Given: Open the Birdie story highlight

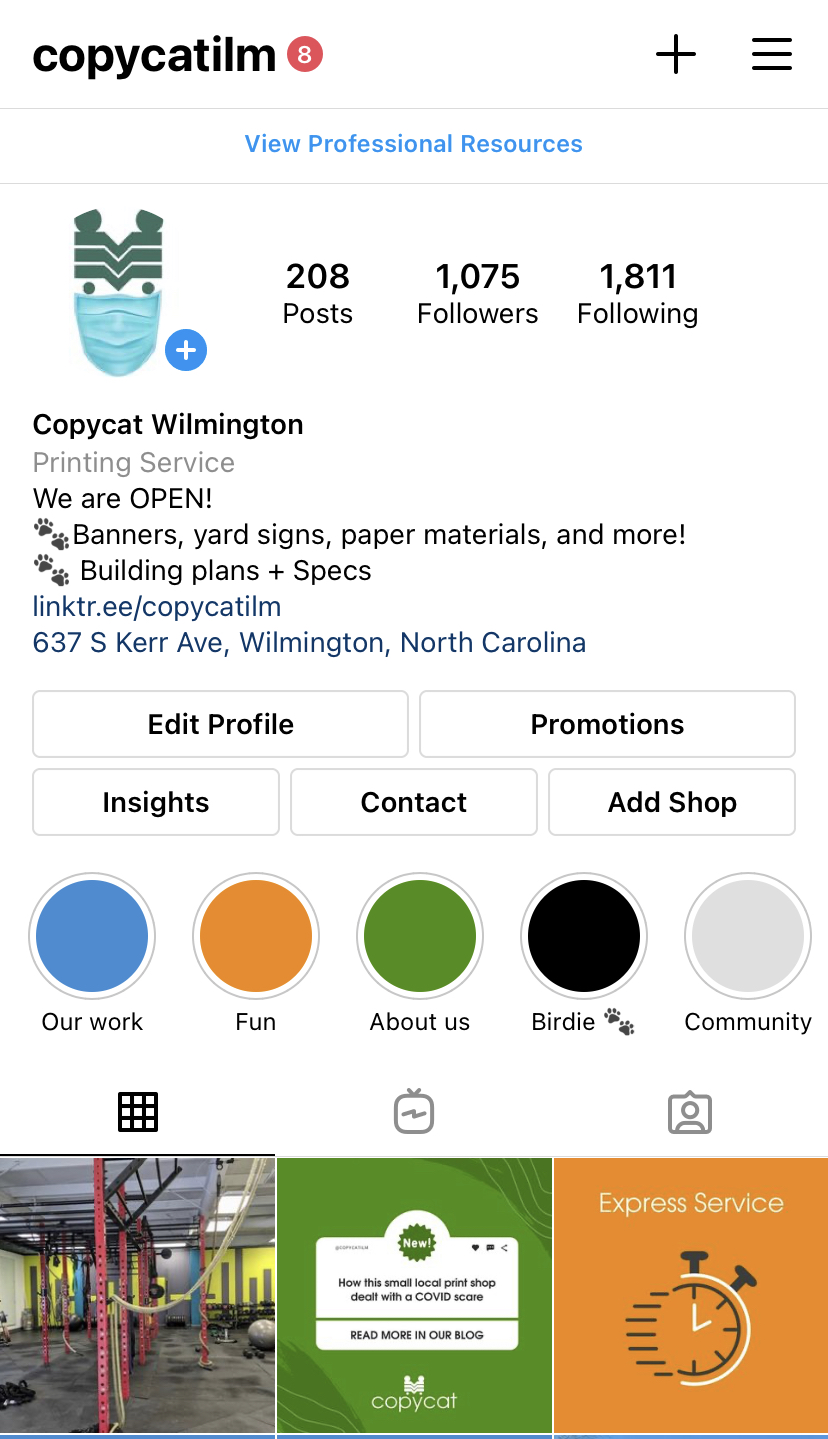Looking at the screenshot, I should [x=584, y=936].
